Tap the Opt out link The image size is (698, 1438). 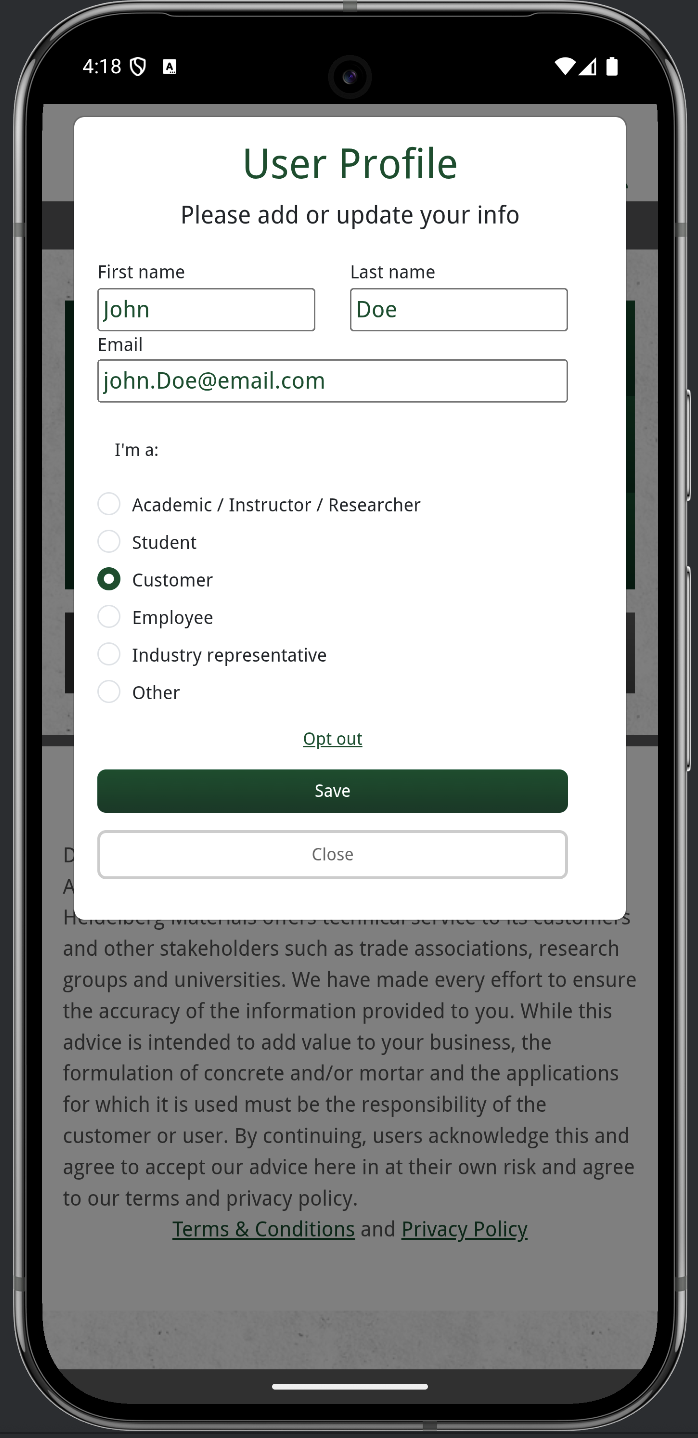332,739
